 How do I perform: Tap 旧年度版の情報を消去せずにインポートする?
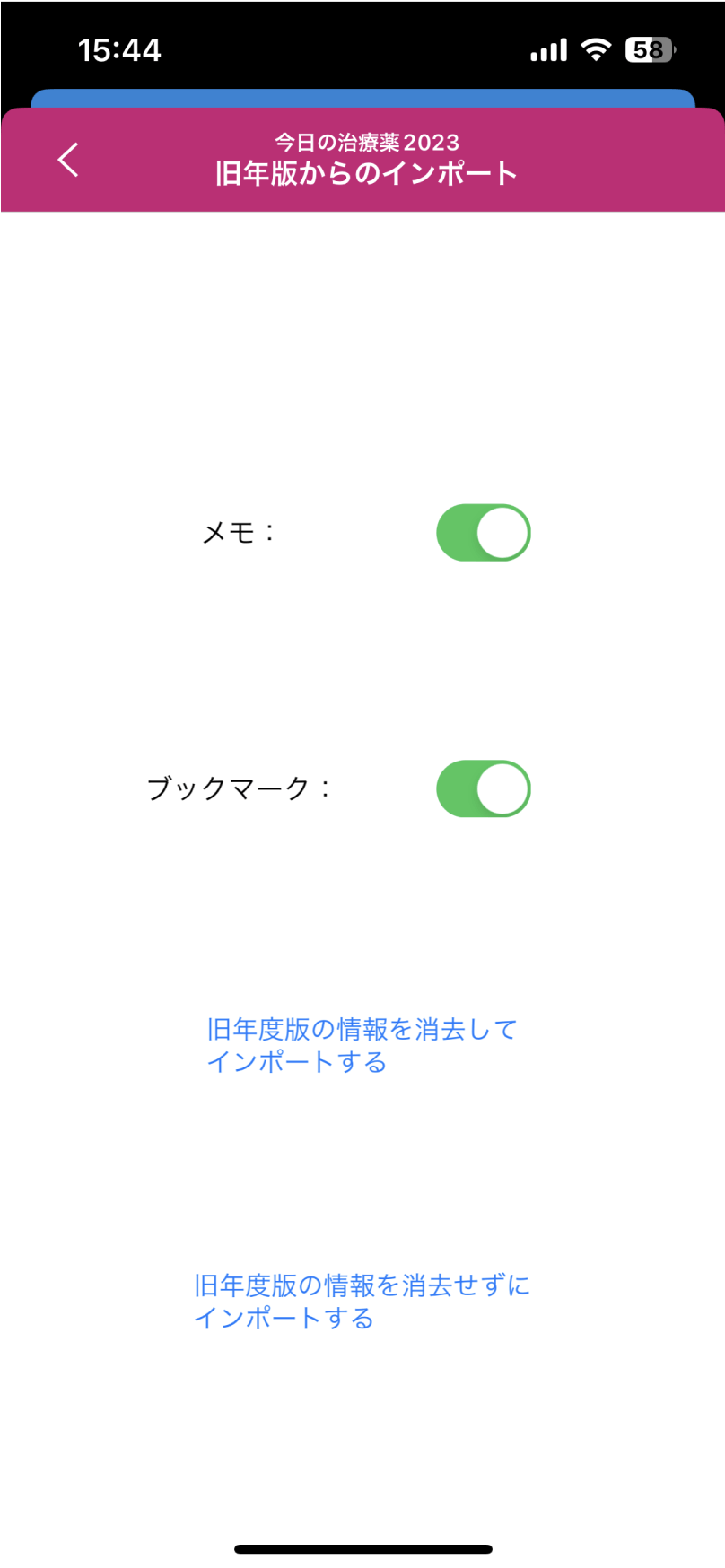[362, 1302]
